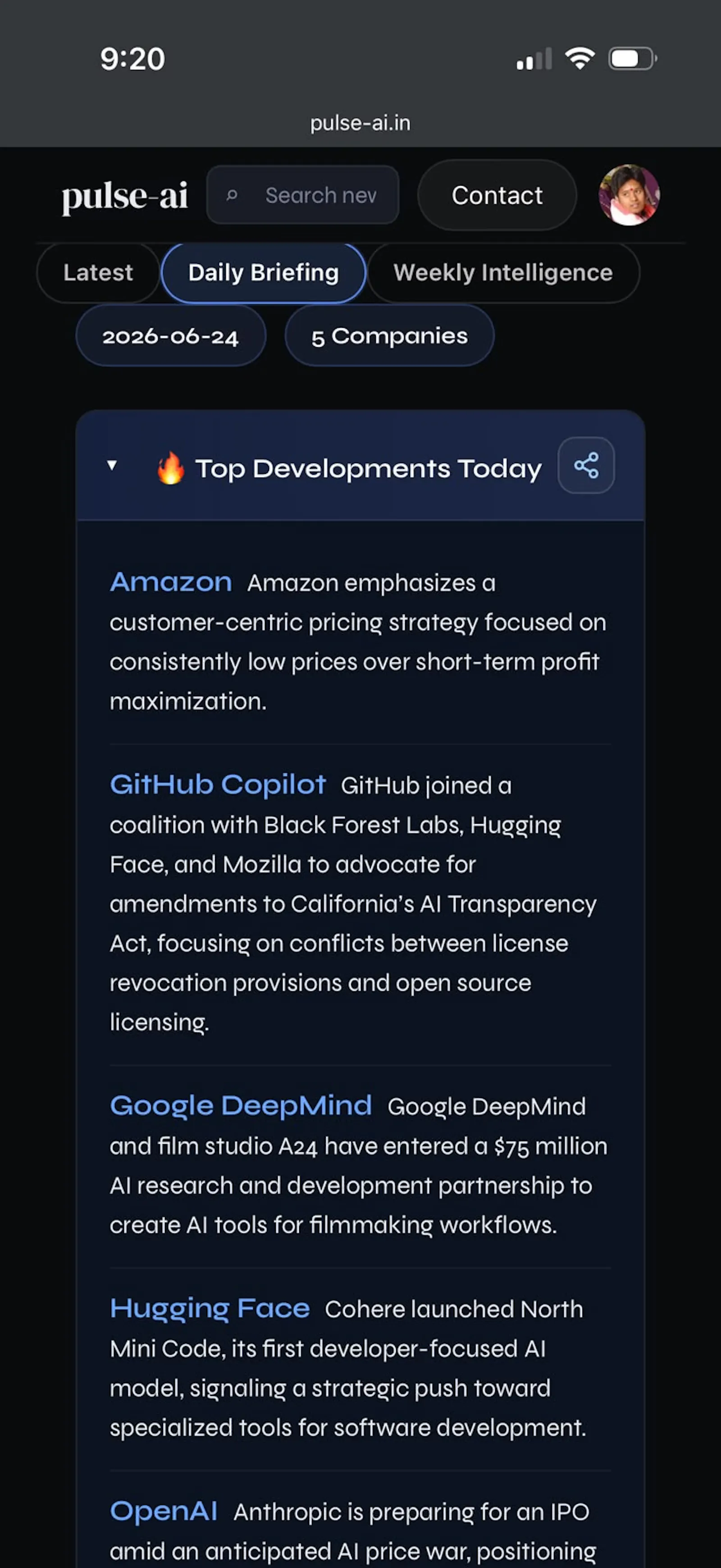Open the Contact page
The width and height of the screenshot is (721, 1568).
(x=497, y=195)
